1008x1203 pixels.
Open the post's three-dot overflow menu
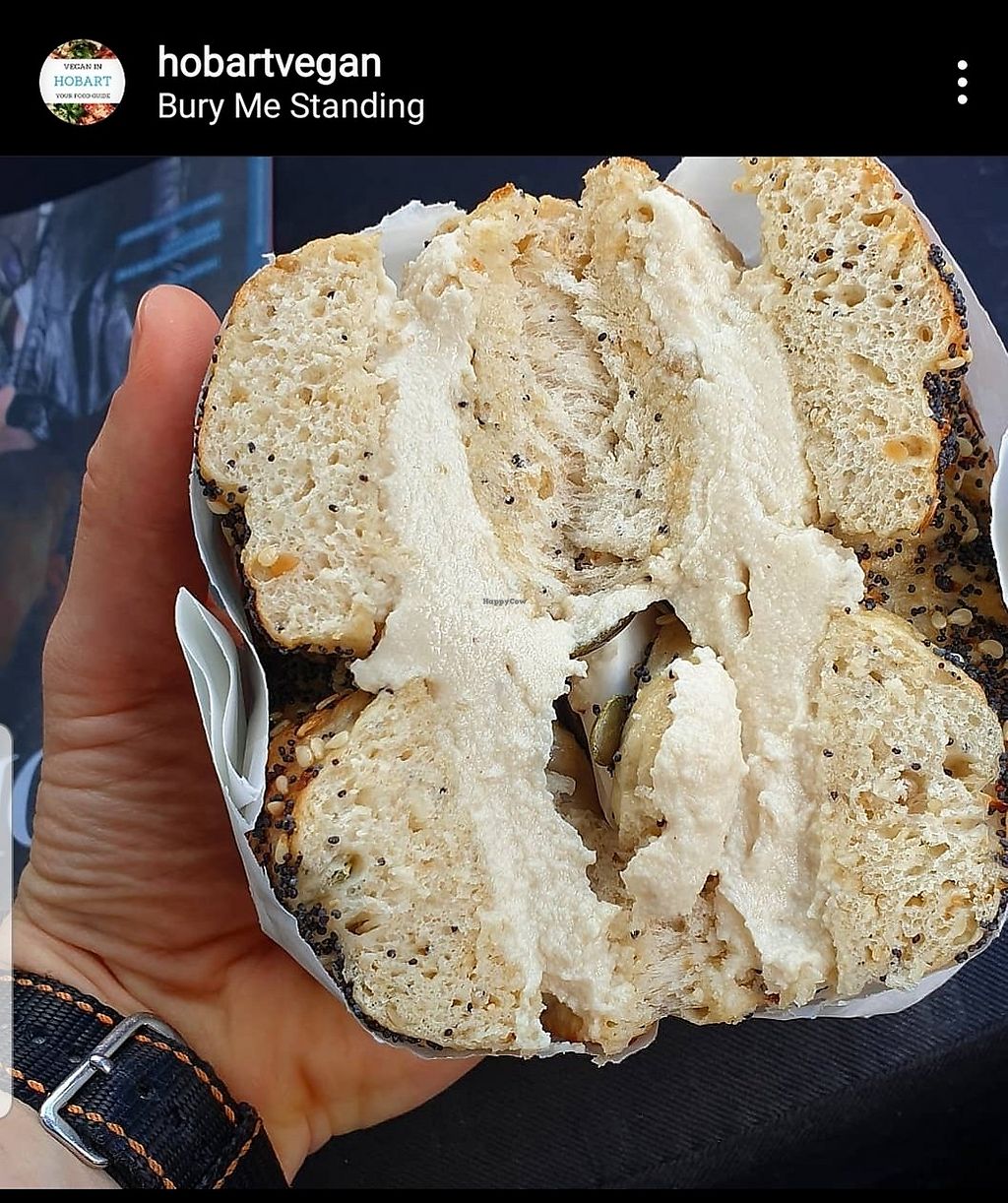[x=962, y=82]
